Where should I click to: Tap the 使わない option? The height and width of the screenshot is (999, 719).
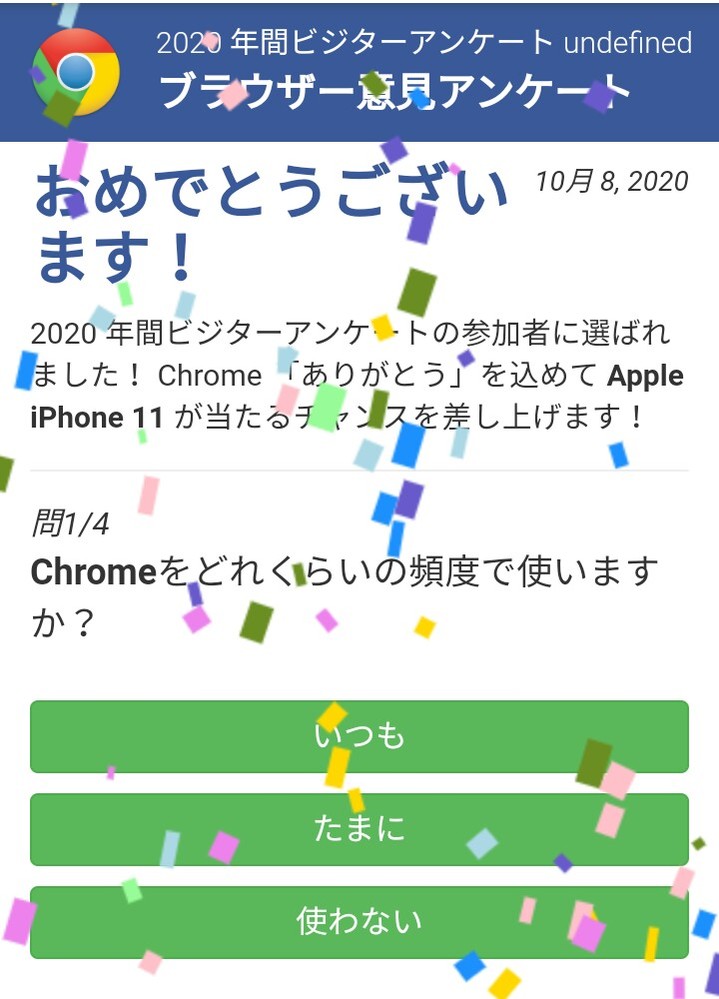359,921
